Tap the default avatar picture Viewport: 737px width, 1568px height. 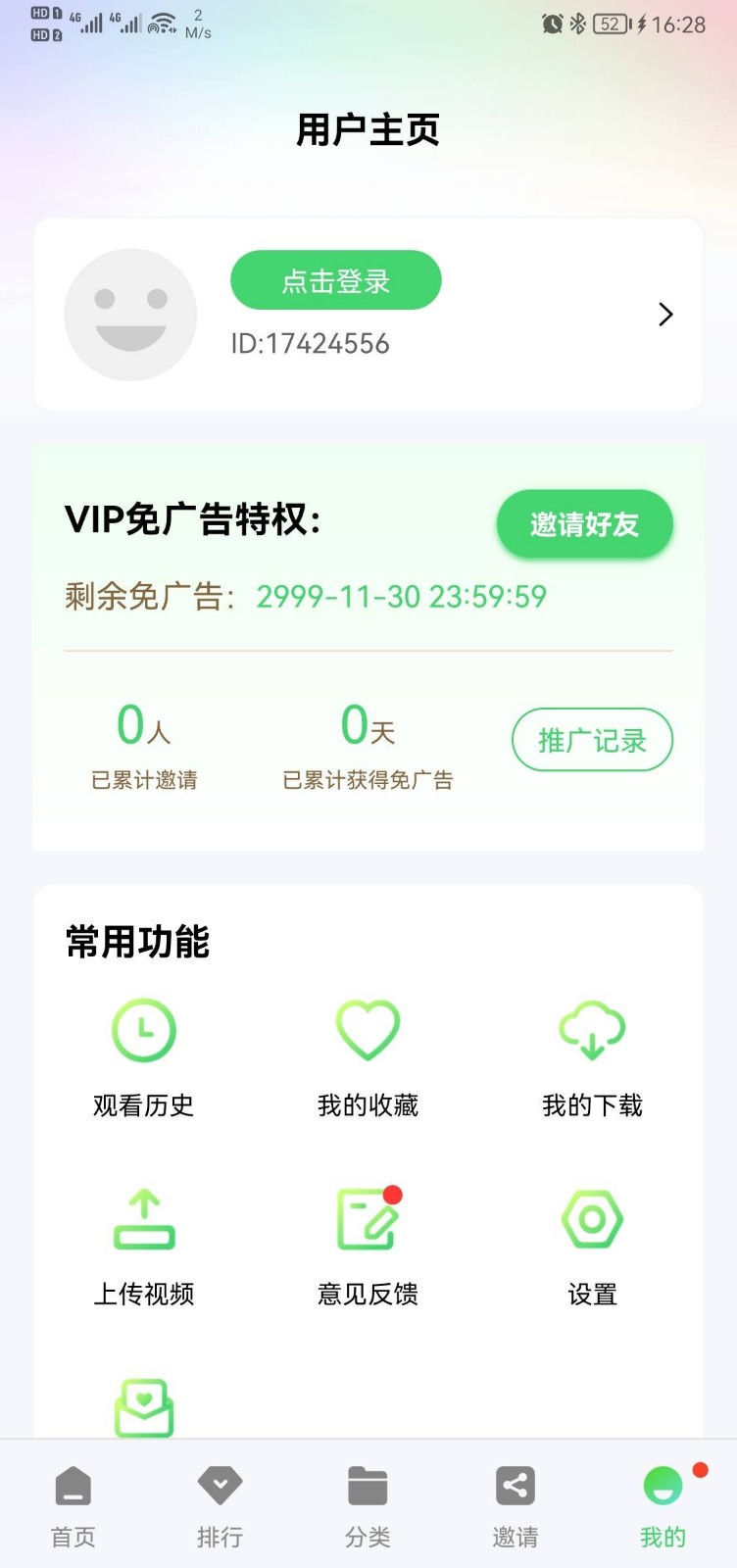[x=130, y=315]
